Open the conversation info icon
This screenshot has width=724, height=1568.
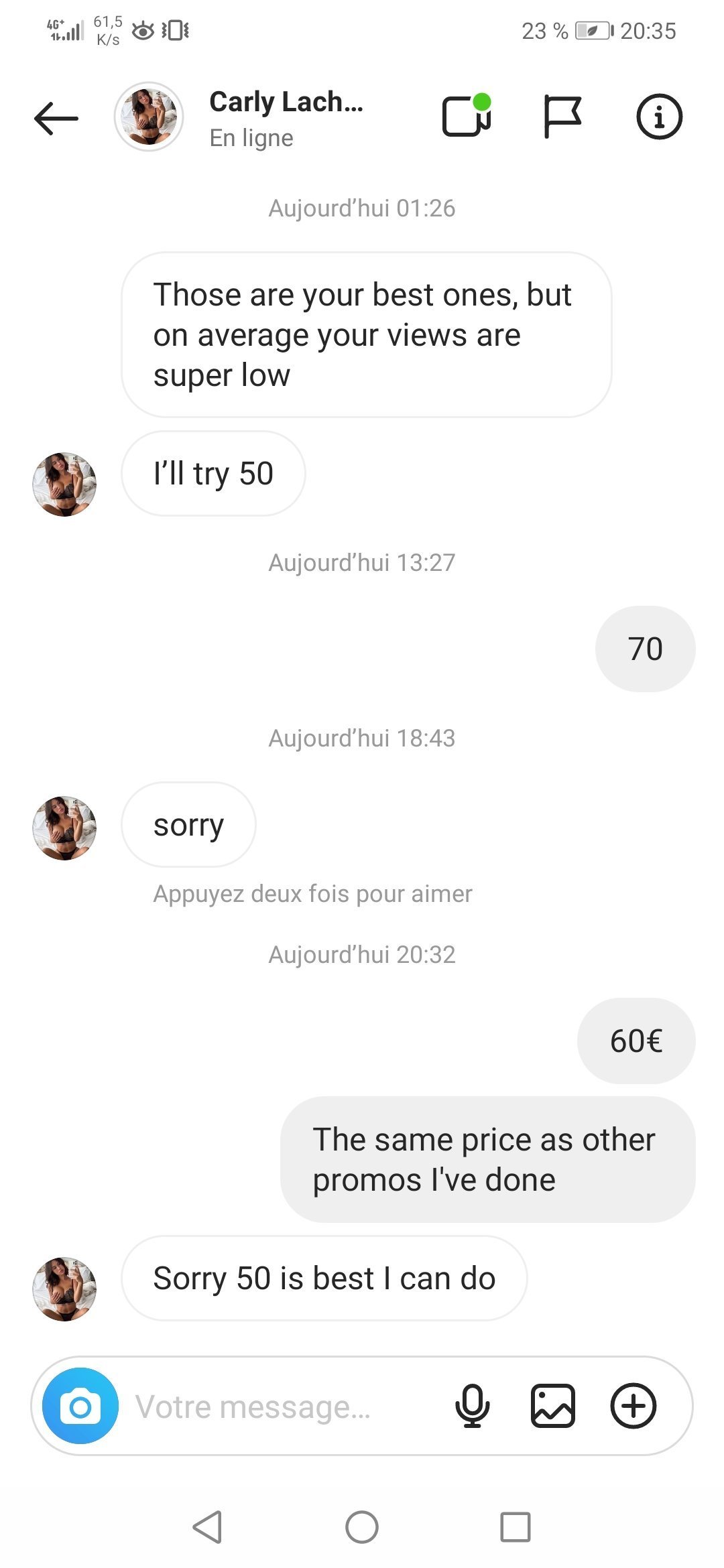[659, 117]
